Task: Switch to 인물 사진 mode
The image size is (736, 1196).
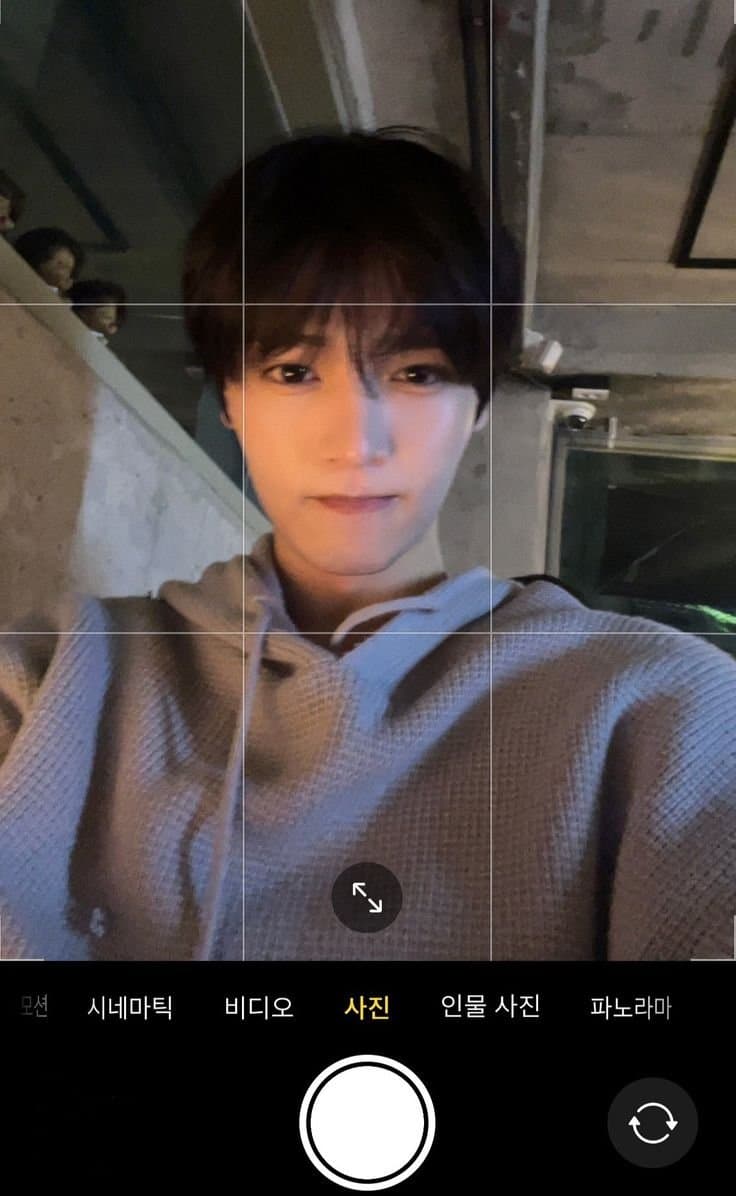Action: point(490,1007)
